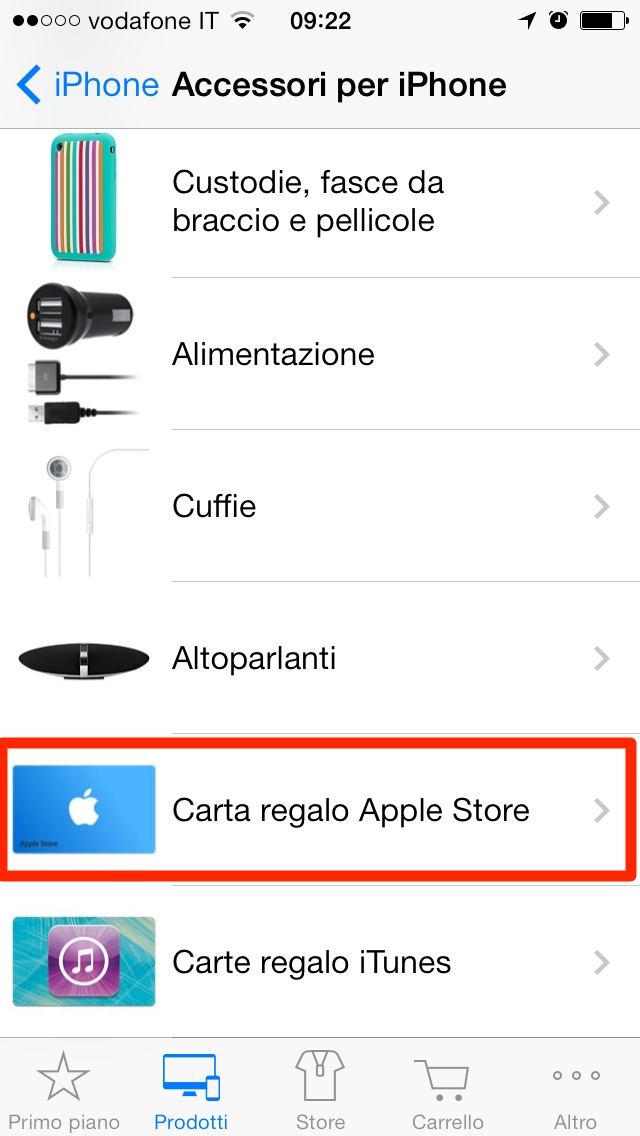Open Carte regalo iTunes
The width and height of the screenshot is (640, 1136).
click(x=320, y=962)
